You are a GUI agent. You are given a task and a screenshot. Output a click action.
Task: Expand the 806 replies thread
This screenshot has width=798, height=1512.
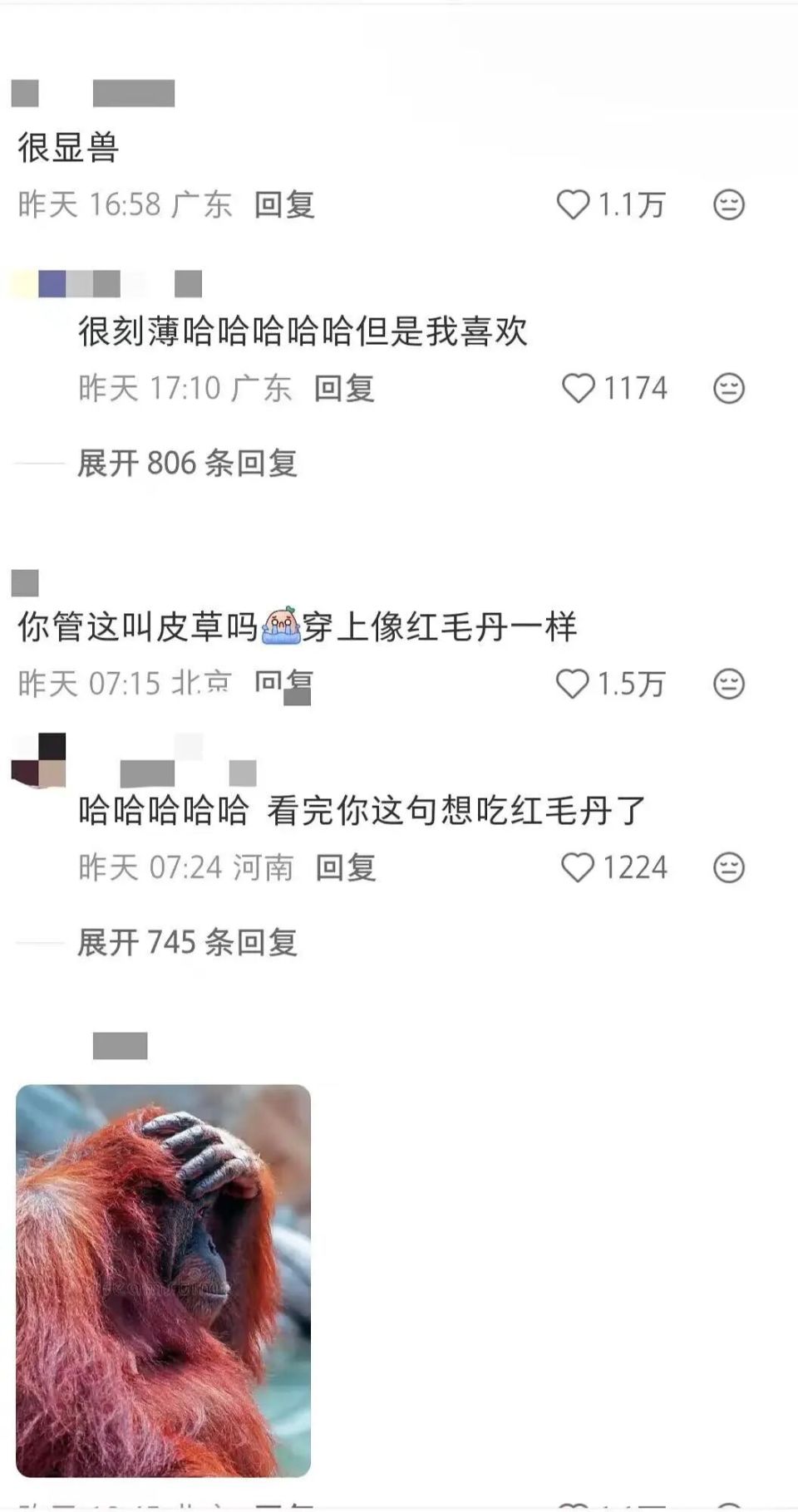click(x=187, y=464)
